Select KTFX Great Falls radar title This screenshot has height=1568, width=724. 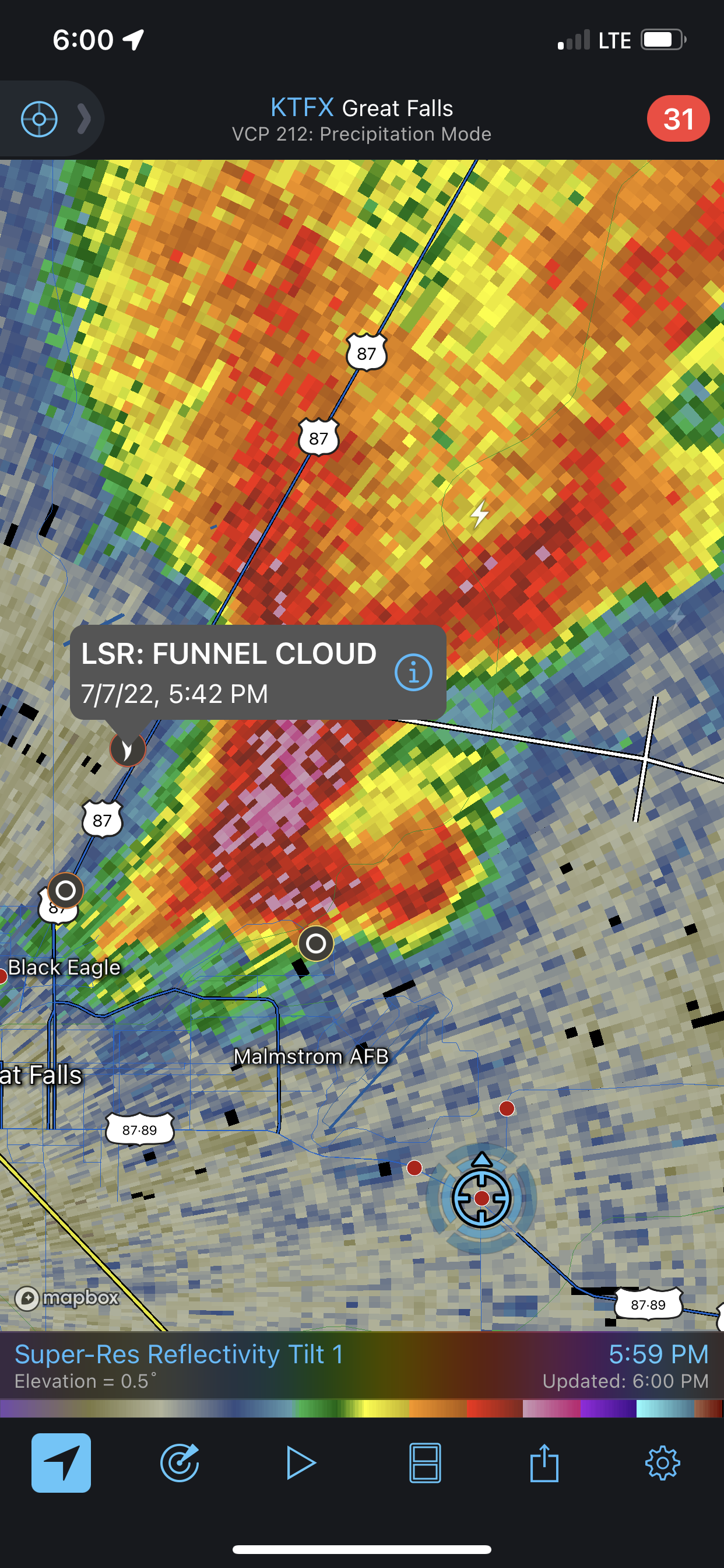point(361,108)
